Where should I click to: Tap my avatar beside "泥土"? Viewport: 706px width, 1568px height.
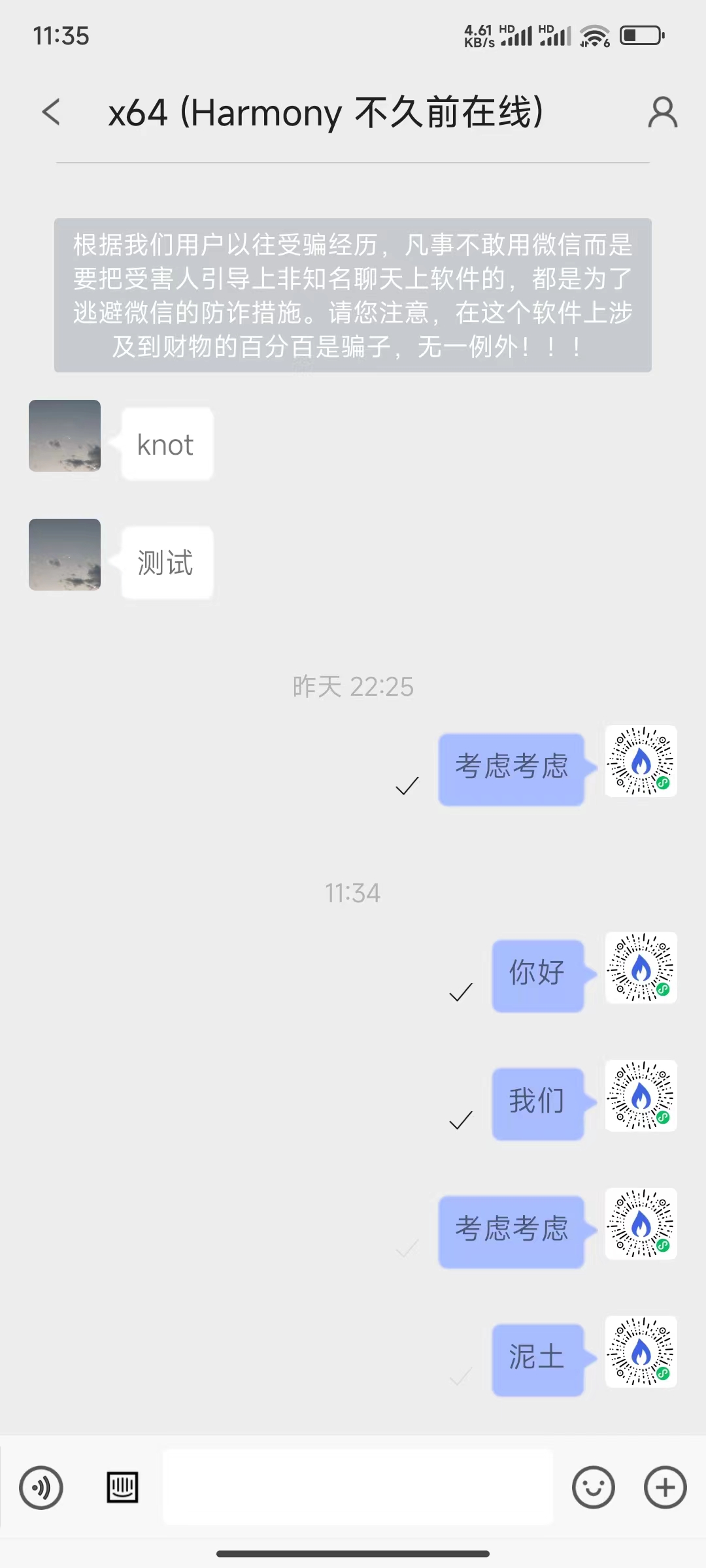641,1352
